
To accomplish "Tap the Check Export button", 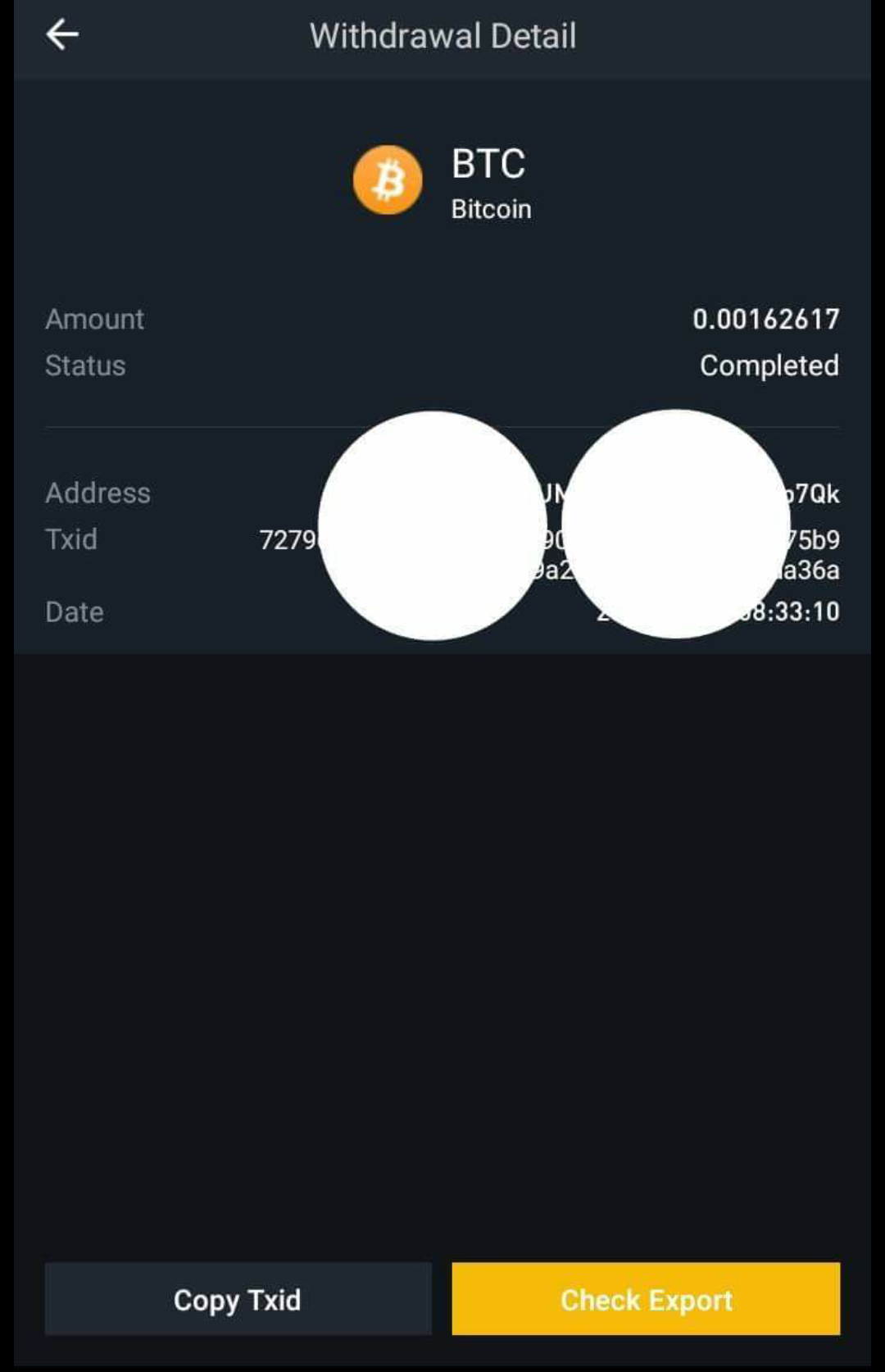I will (646, 1299).
